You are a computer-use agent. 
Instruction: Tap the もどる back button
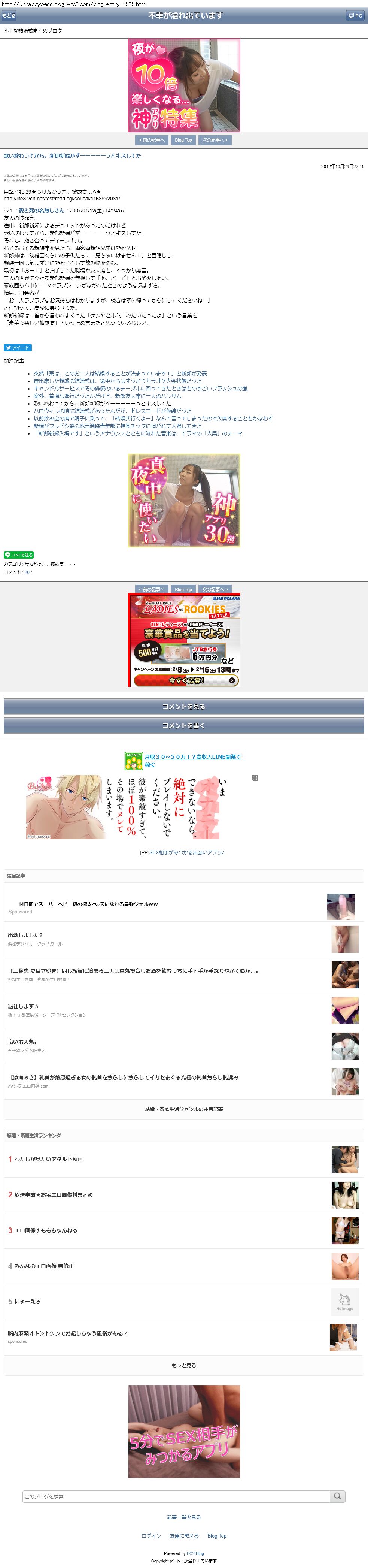pos(9,16)
